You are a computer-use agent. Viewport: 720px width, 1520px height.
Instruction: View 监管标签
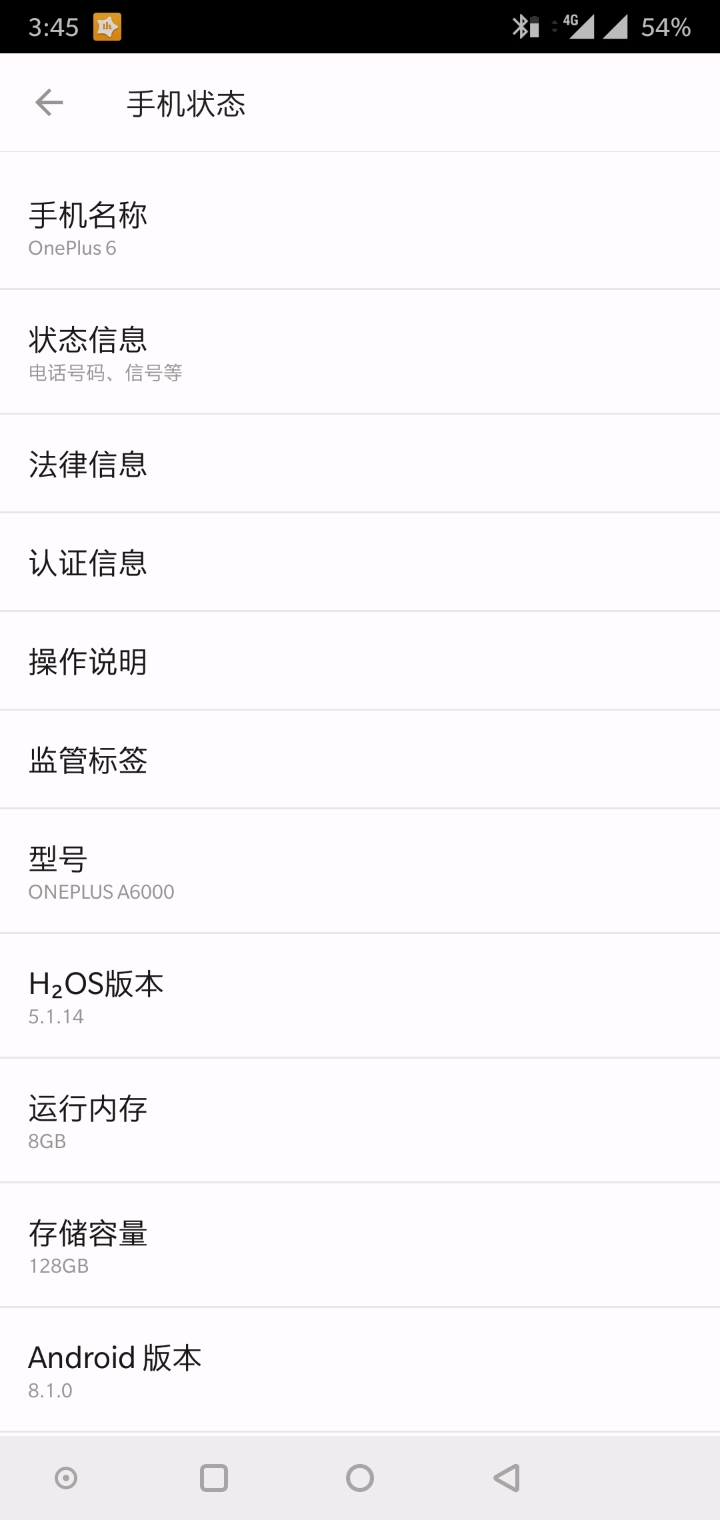[x=360, y=760]
